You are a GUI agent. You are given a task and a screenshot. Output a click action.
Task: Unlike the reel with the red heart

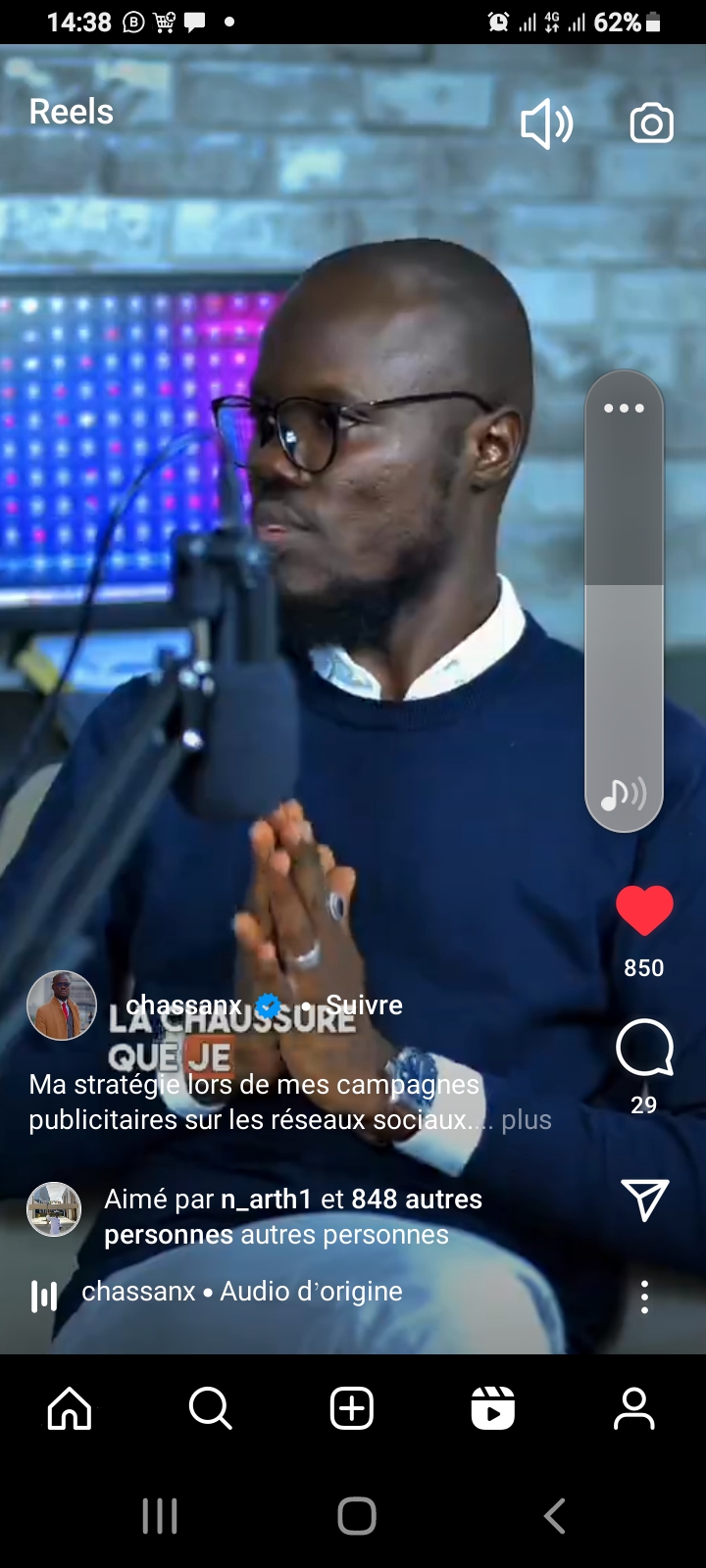point(644,910)
